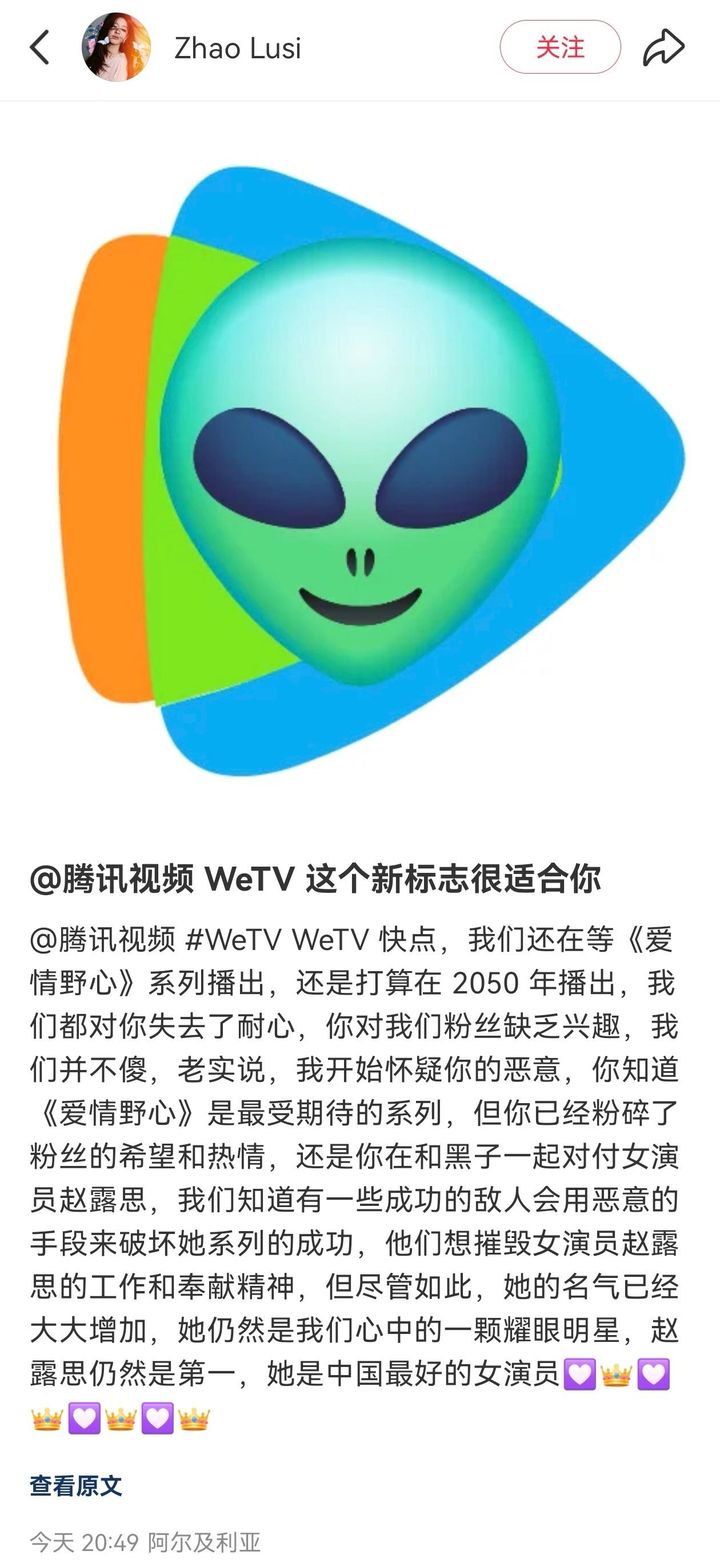
Task: Open Zhao Lusi's profile avatar
Action: pos(116,47)
